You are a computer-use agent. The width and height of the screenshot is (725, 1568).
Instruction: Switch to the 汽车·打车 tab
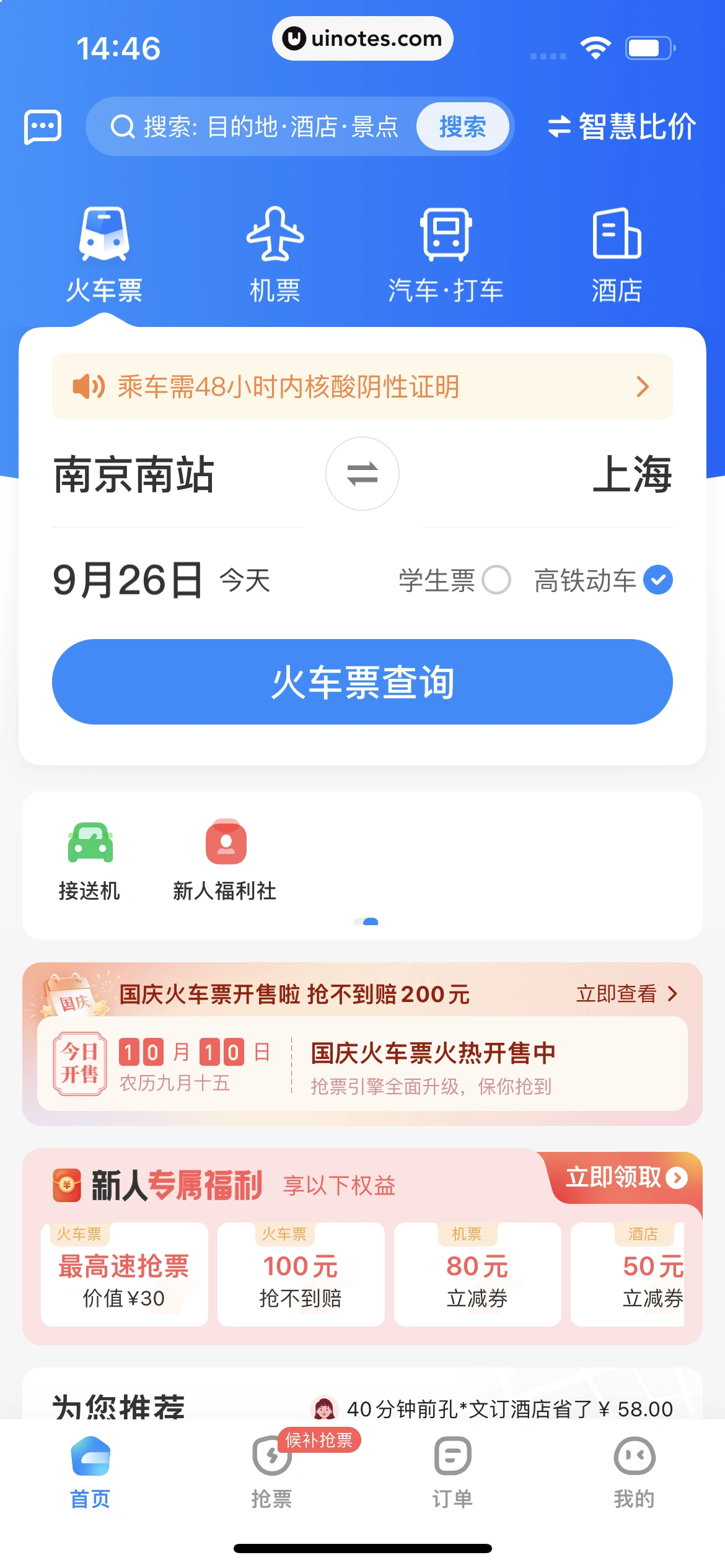pos(446,255)
